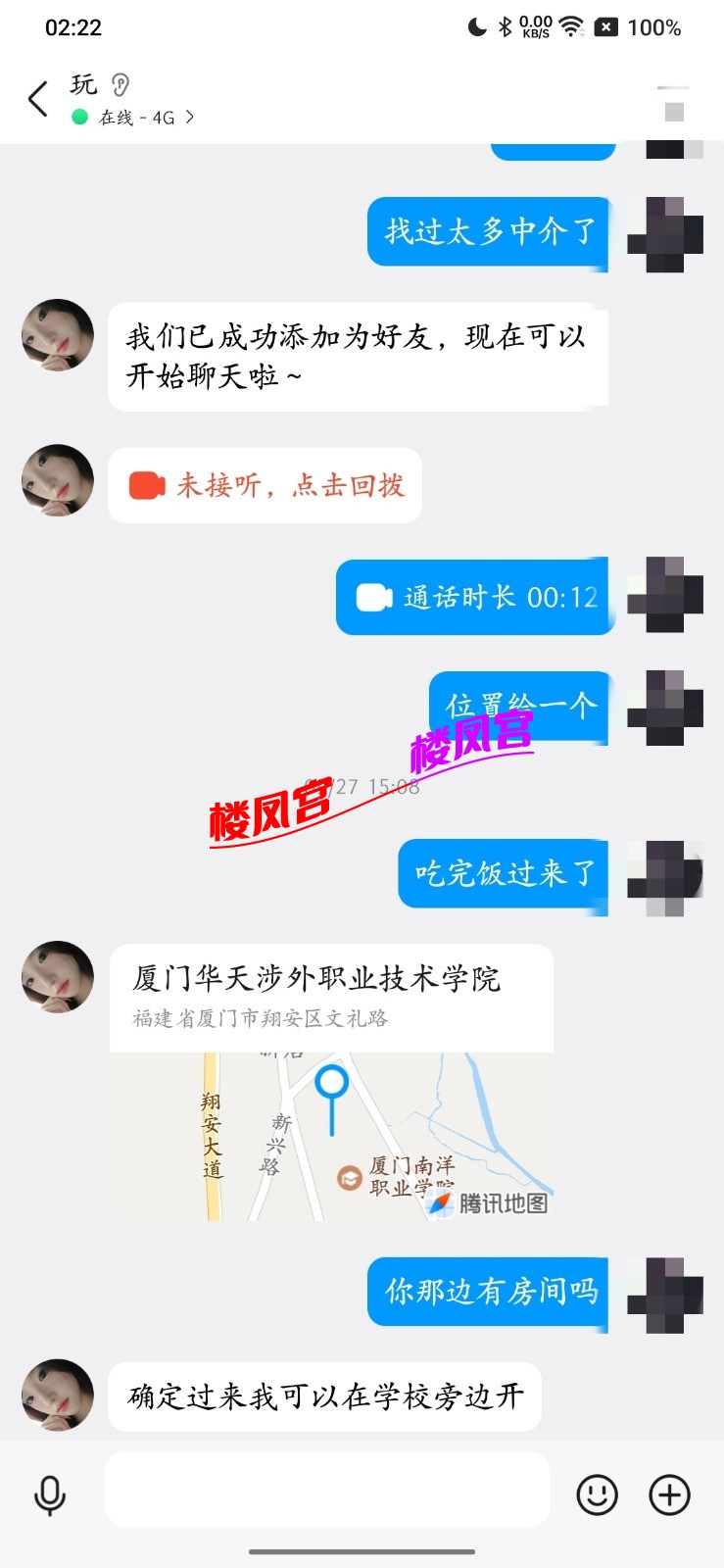The image size is (724, 1568).
Task: View the contact's avatar beside 确定过来 message
Action: pos(58,1395)
